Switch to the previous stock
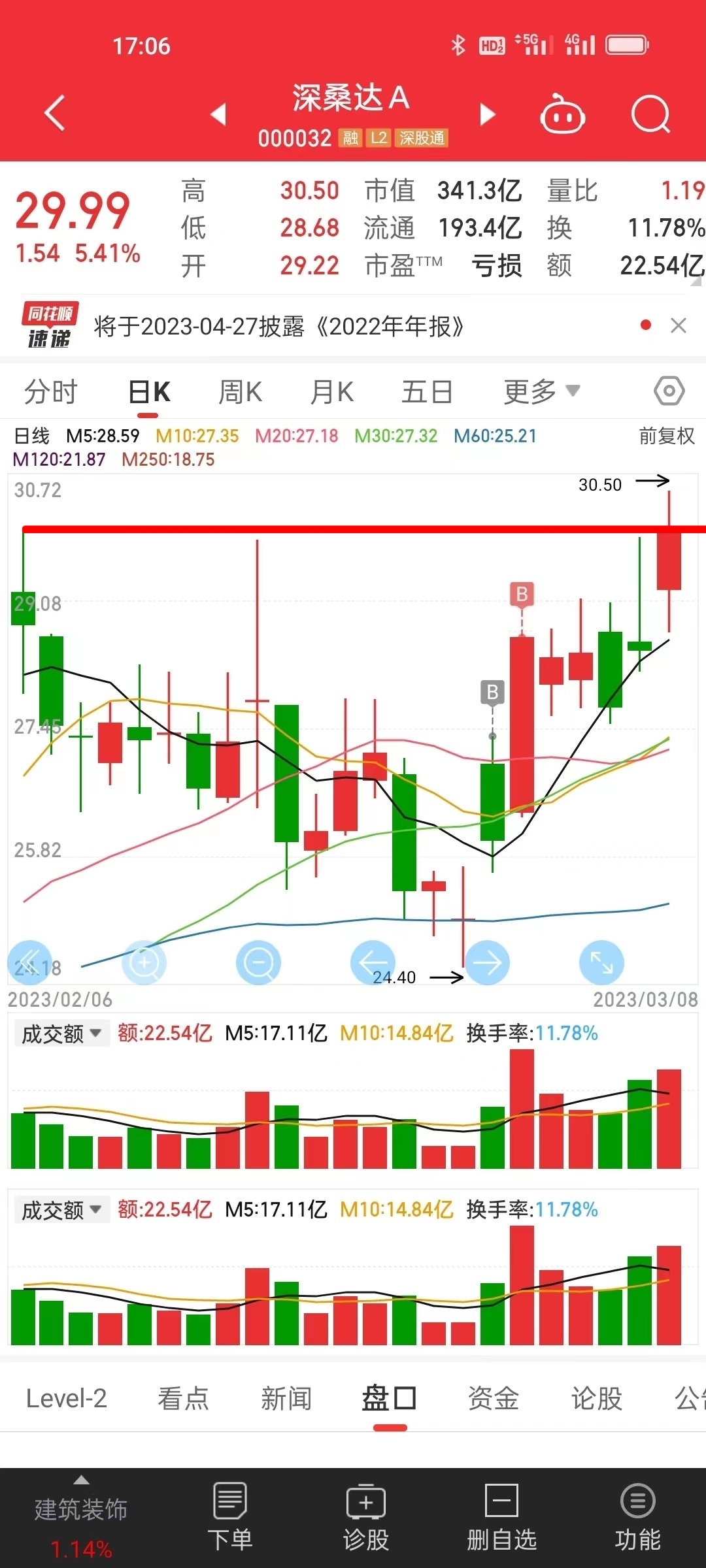 [218, 114]
